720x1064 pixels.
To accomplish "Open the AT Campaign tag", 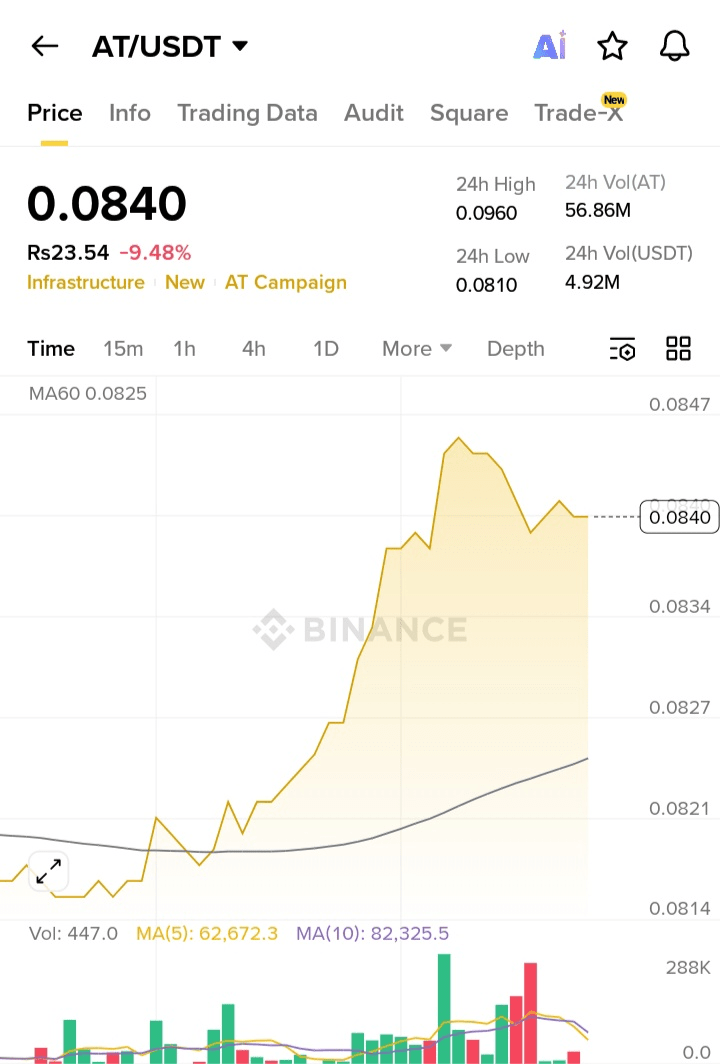I will 286,282.
